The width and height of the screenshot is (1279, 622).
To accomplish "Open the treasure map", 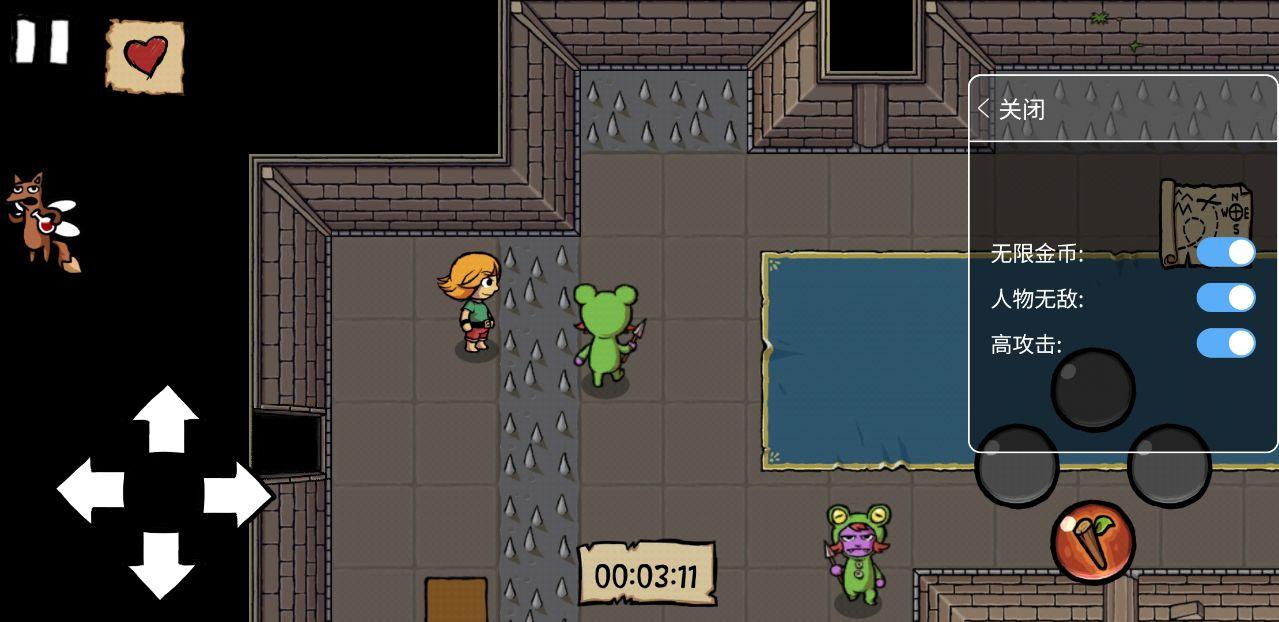I will coord(1205,222).
